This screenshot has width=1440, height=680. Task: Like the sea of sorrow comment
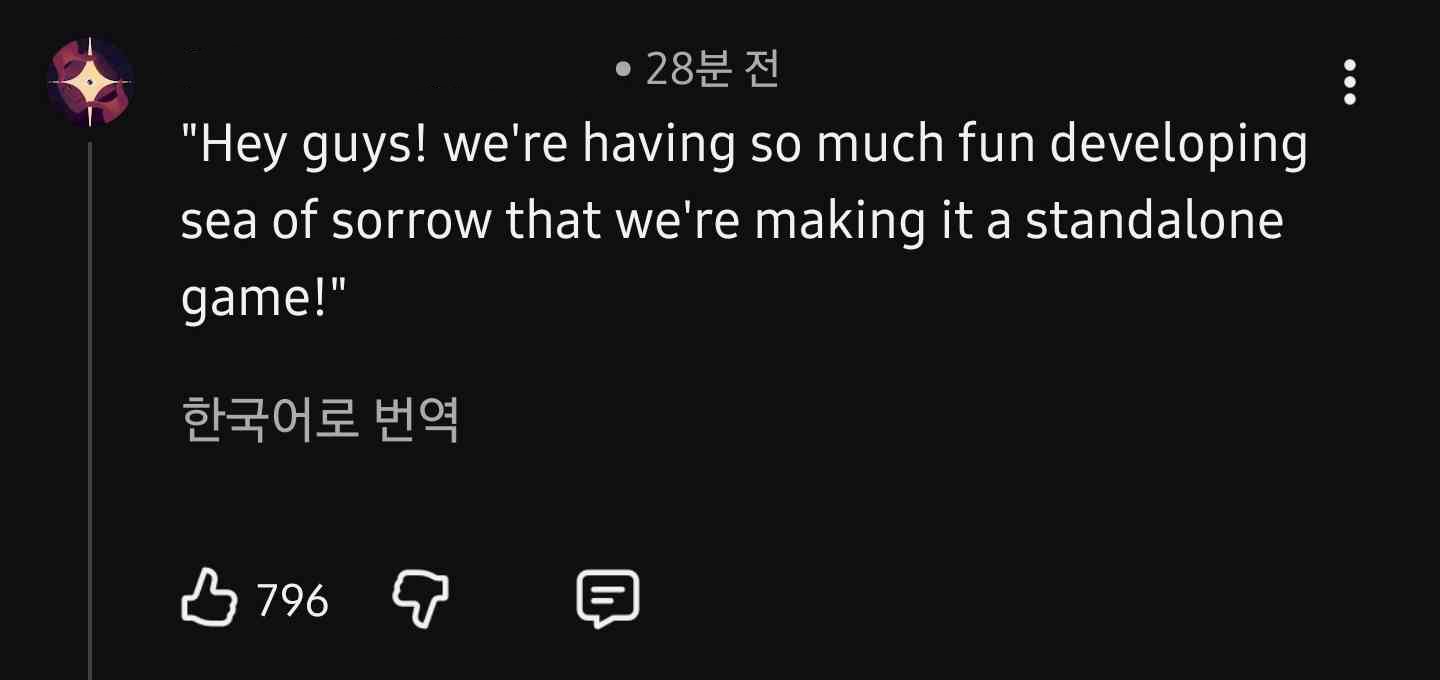click(210, 598)
